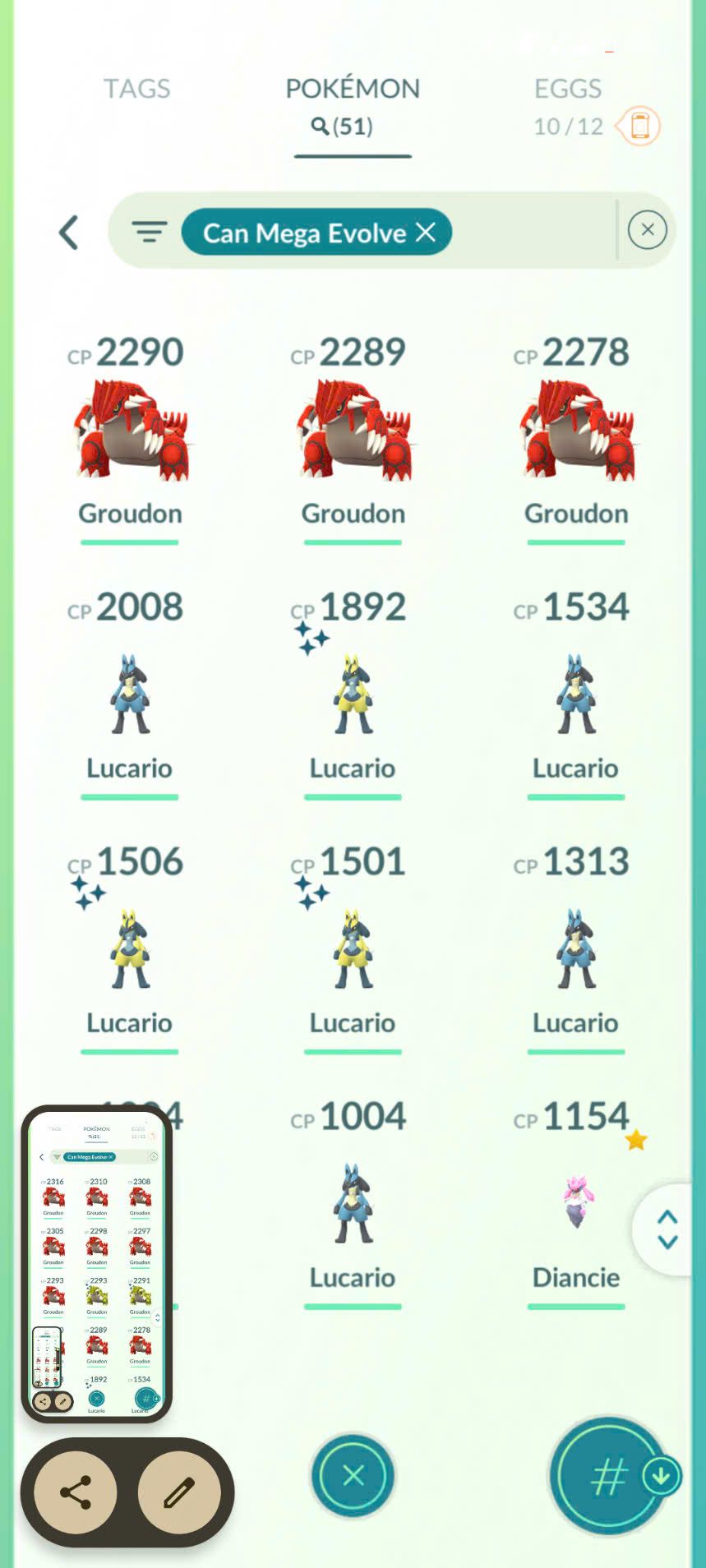Share the captured screenshot
Screen dimensions: 706x1568
click(76, 1492)
